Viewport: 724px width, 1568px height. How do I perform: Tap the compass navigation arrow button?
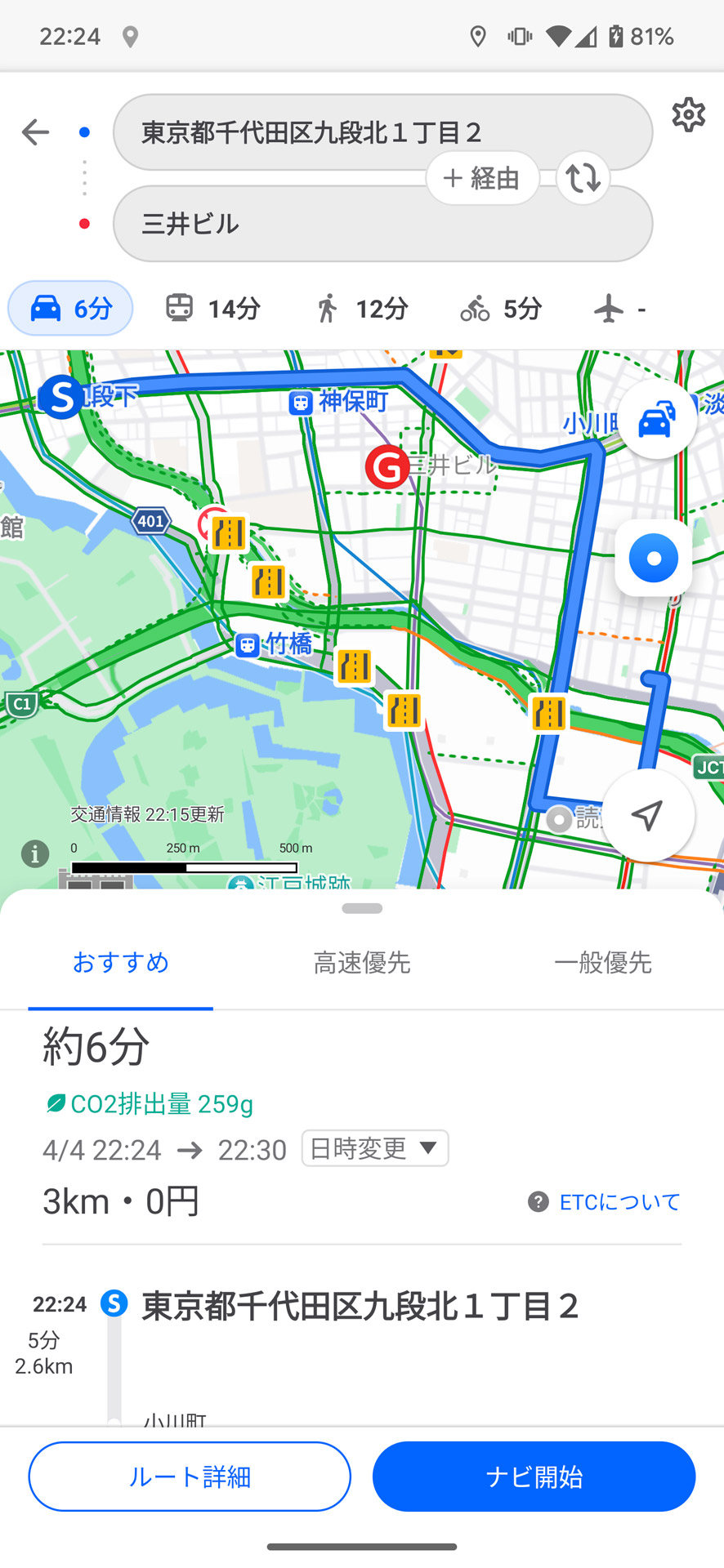pos(647,815)
